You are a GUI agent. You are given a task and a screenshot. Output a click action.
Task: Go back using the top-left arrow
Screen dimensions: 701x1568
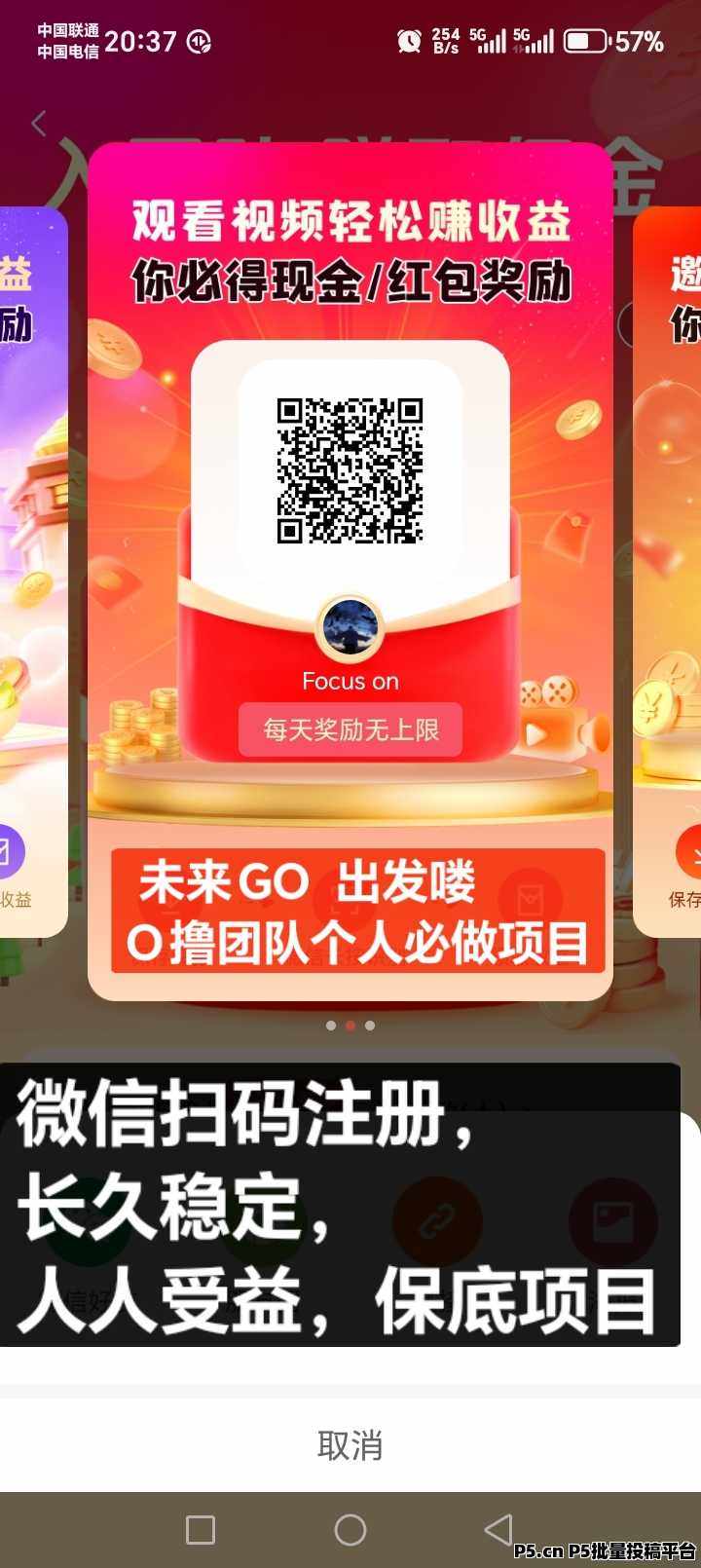pos(39,124)
